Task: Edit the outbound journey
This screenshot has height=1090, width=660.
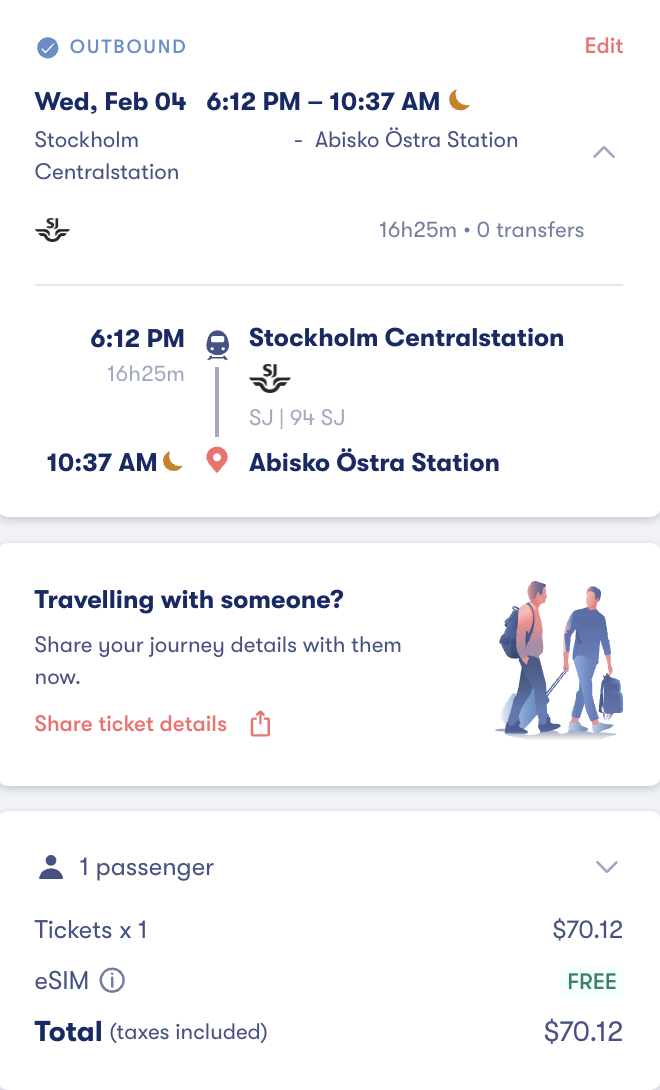Action: (603, 46)
